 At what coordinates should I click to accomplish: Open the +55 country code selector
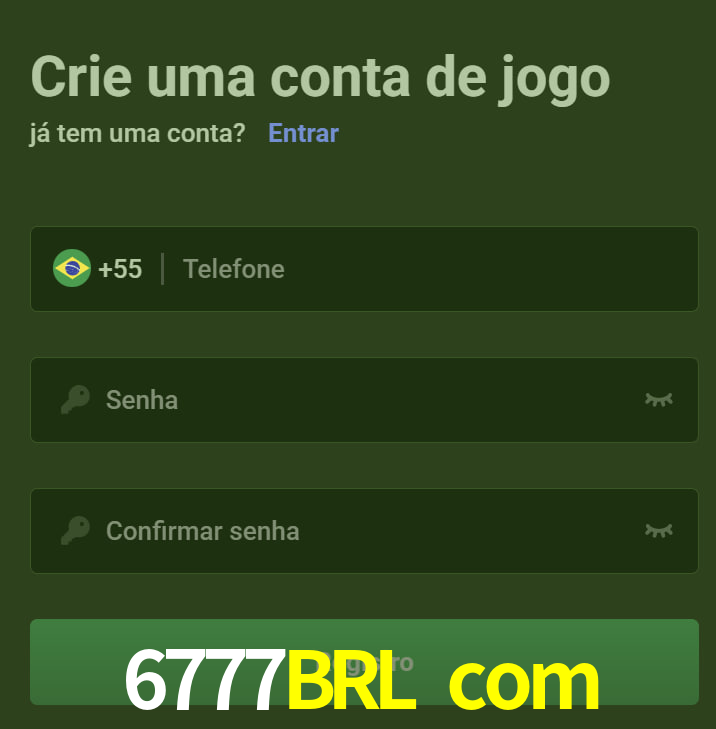[x=99, y=269]
